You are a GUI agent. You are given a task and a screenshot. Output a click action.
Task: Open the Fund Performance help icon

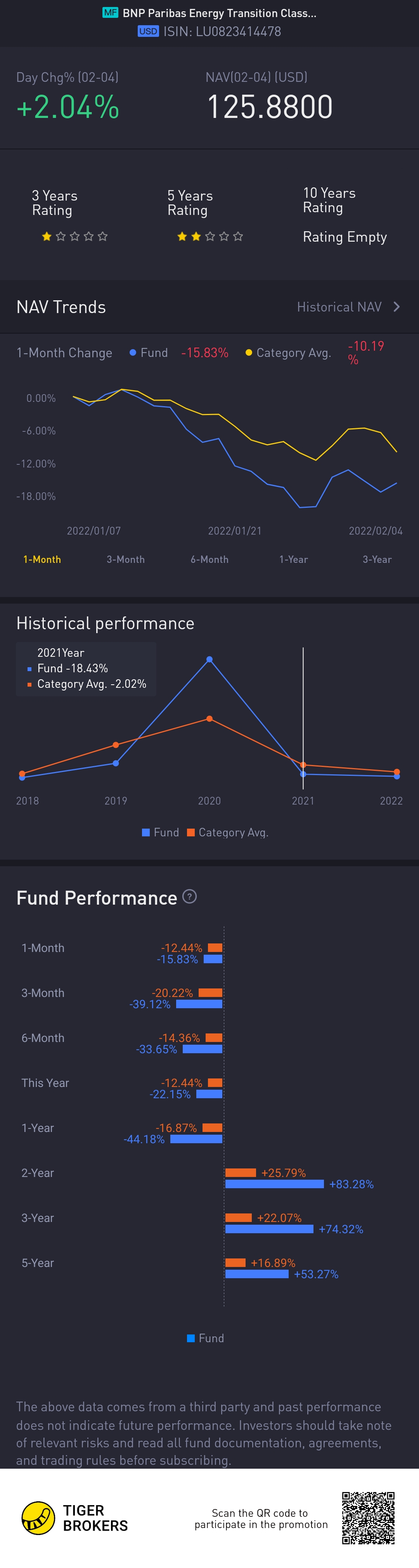(x=189, y=896)
